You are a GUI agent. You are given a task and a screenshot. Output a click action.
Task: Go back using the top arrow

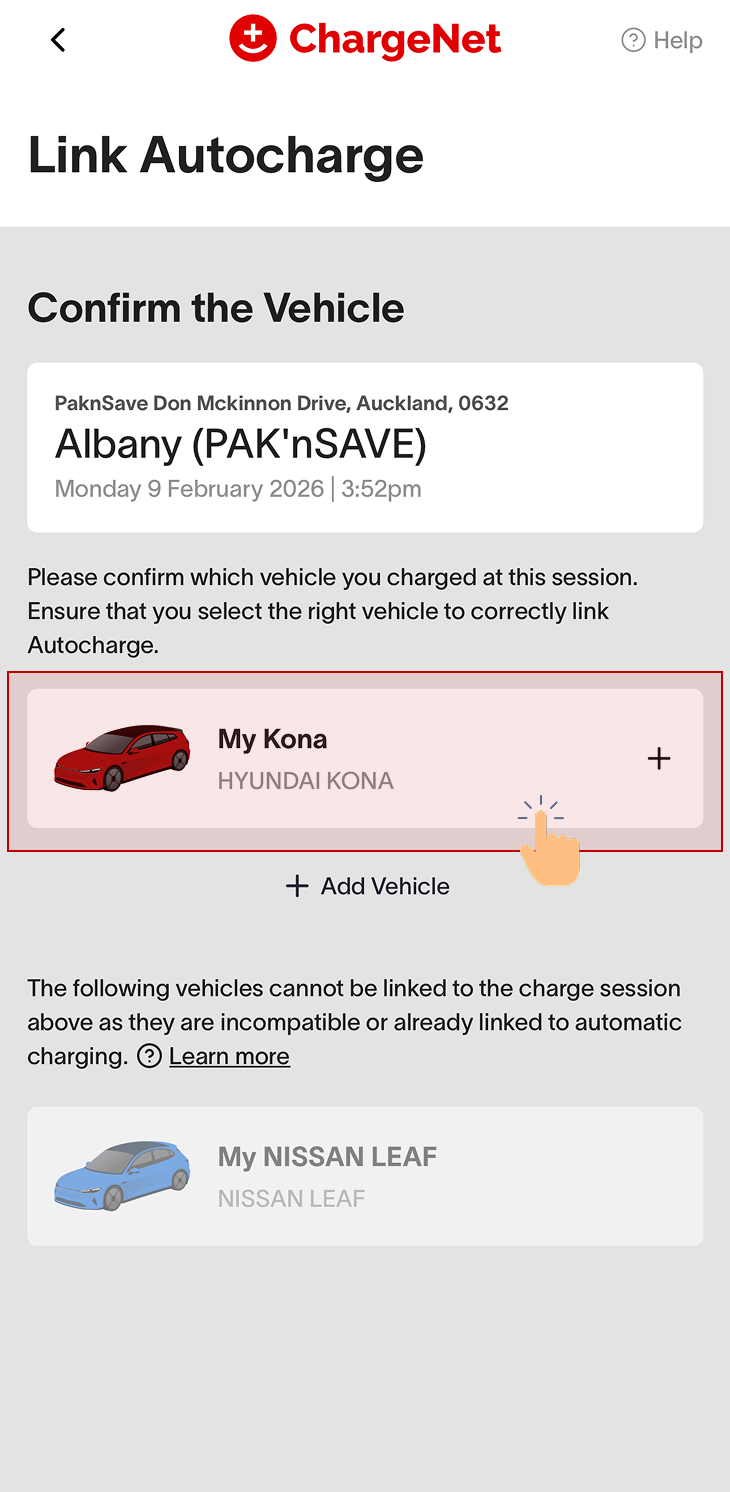[x=58, y=40]
